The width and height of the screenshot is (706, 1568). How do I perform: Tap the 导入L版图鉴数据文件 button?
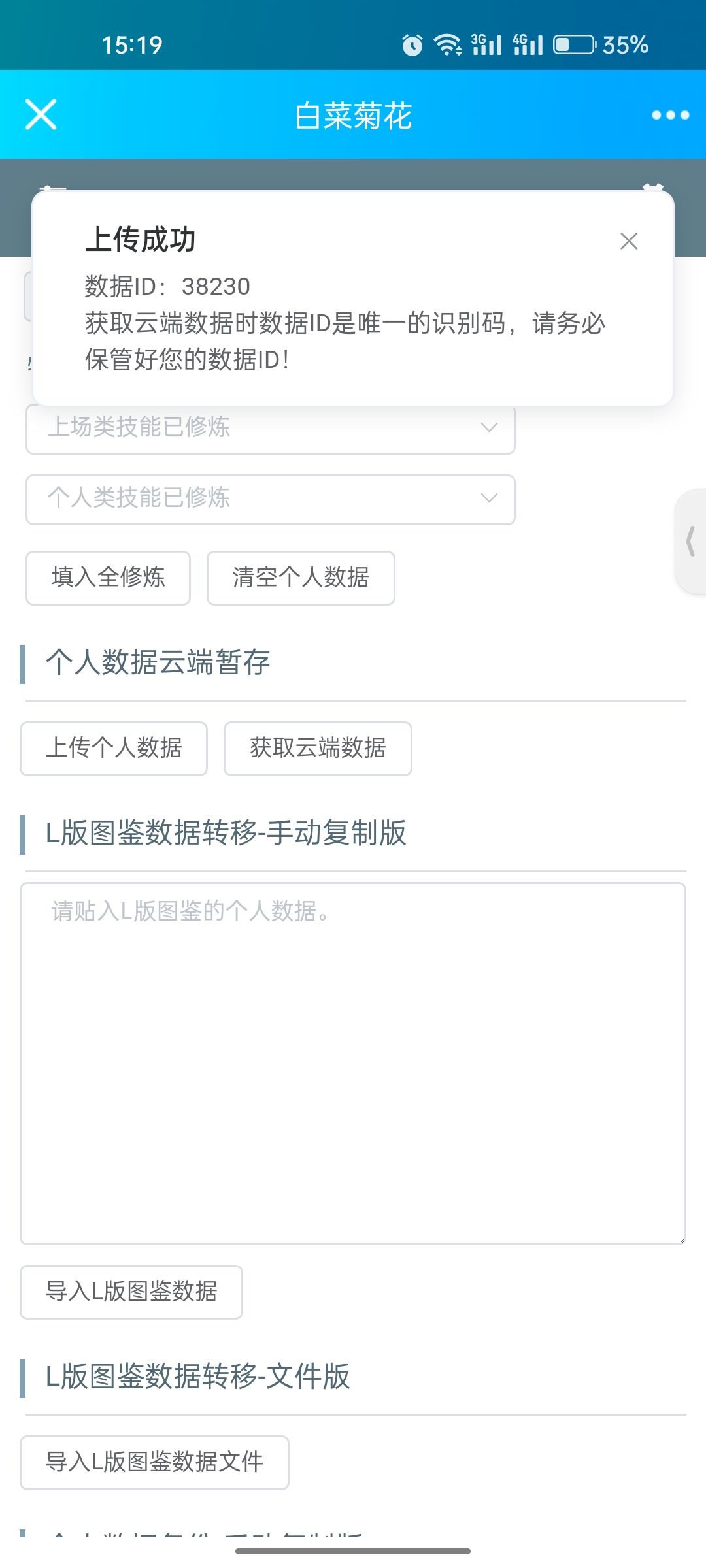(154, 1463)
